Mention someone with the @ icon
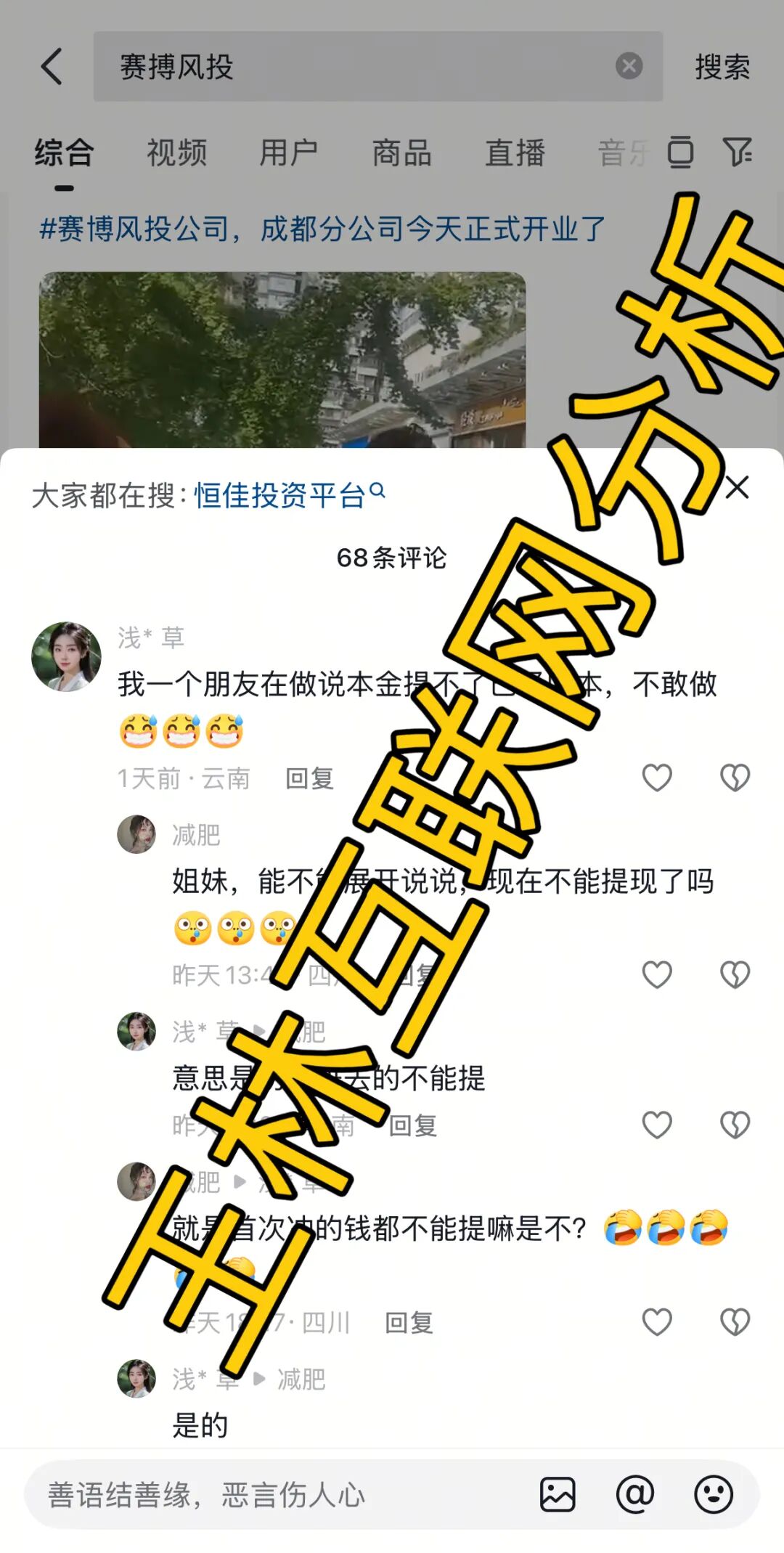 point(635,1495)
